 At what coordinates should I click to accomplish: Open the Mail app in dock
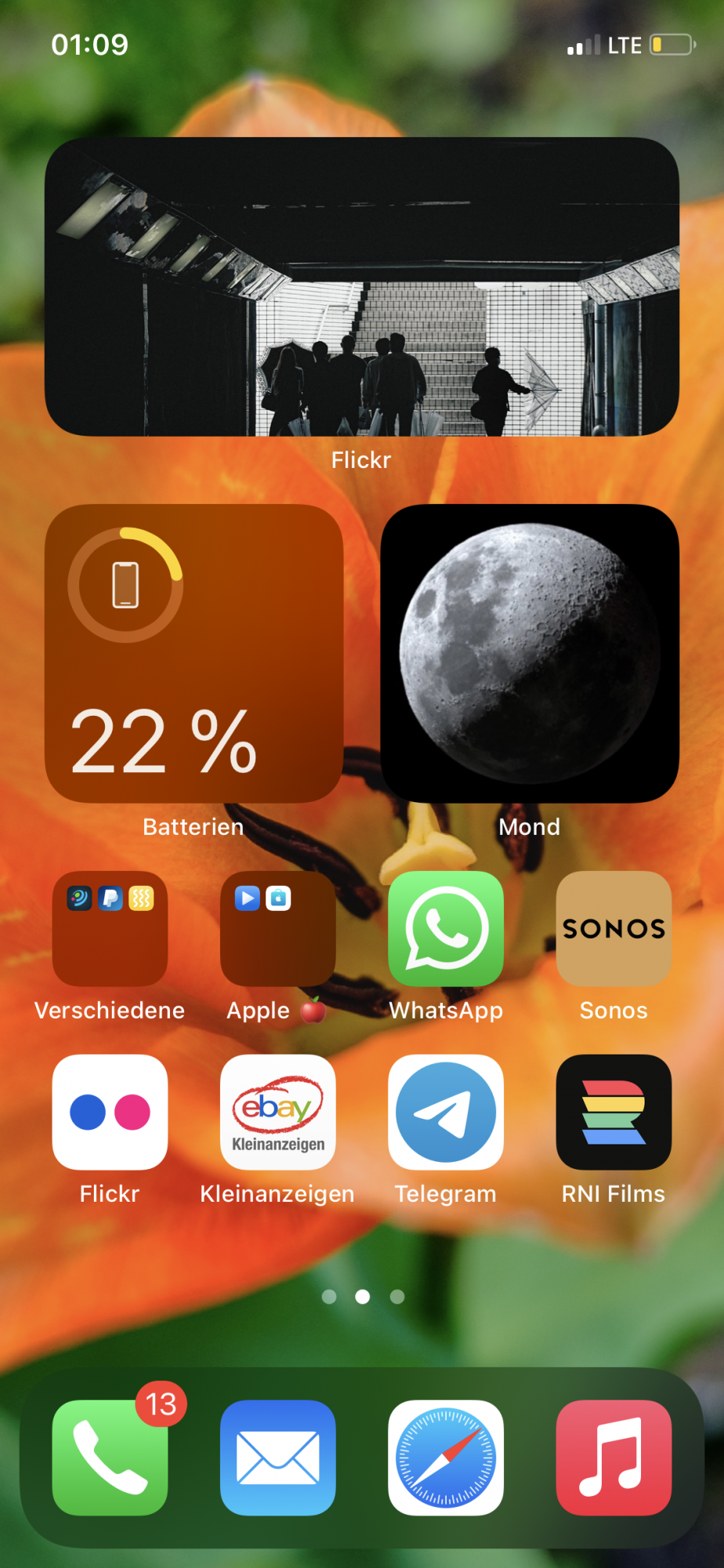tap(277, 1457)
